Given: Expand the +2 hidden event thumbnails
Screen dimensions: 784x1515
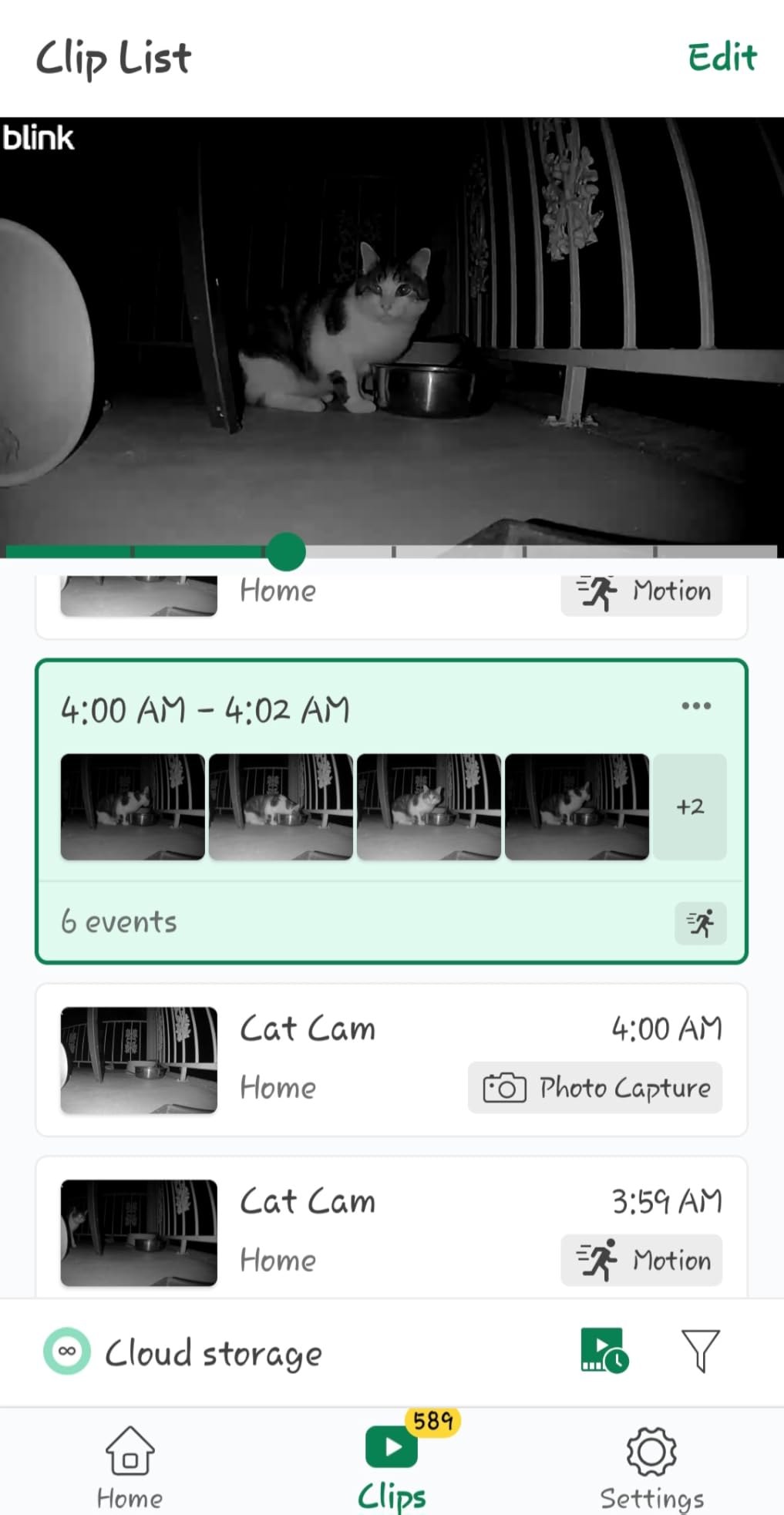Looking at the screenshot, I should [x=689, y=806].
